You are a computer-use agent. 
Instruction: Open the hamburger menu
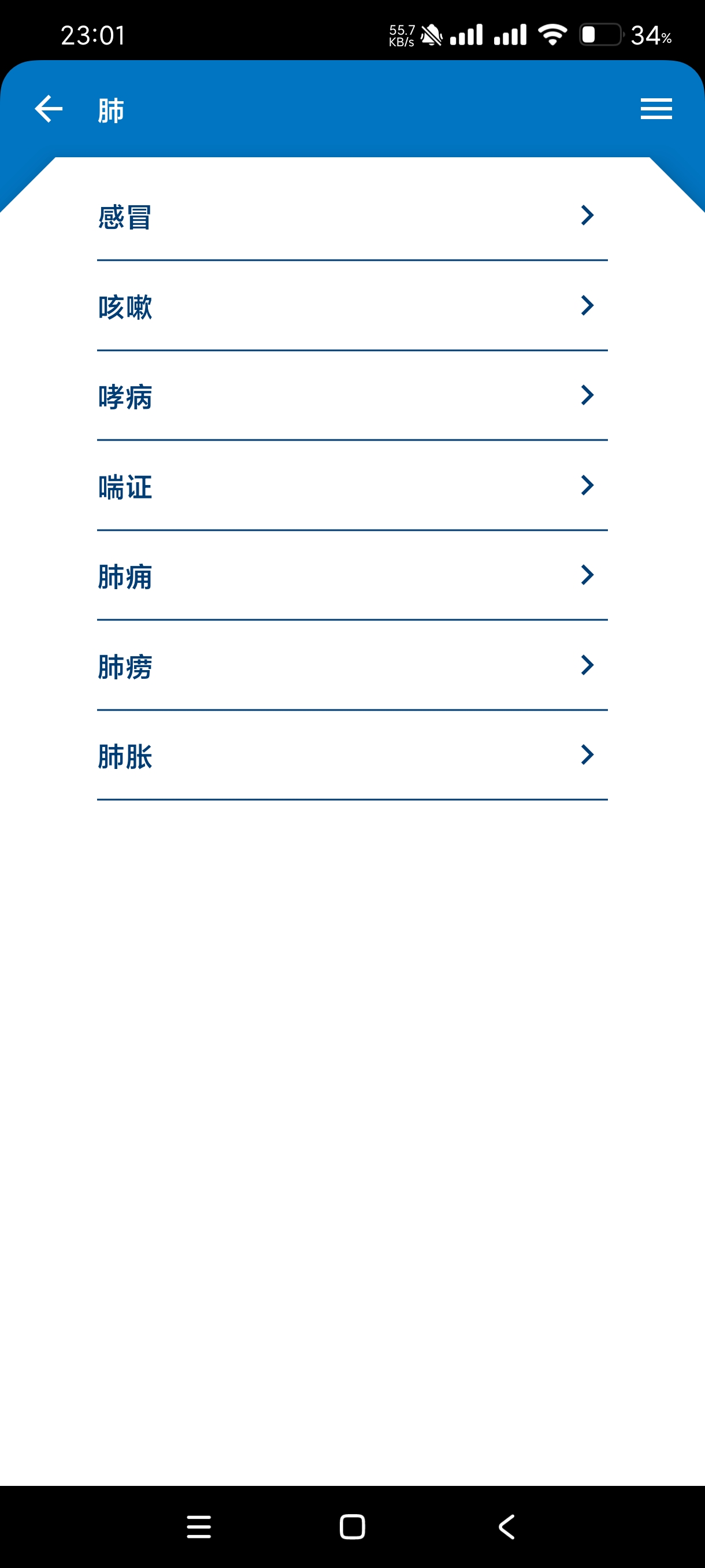click(656, 108)
